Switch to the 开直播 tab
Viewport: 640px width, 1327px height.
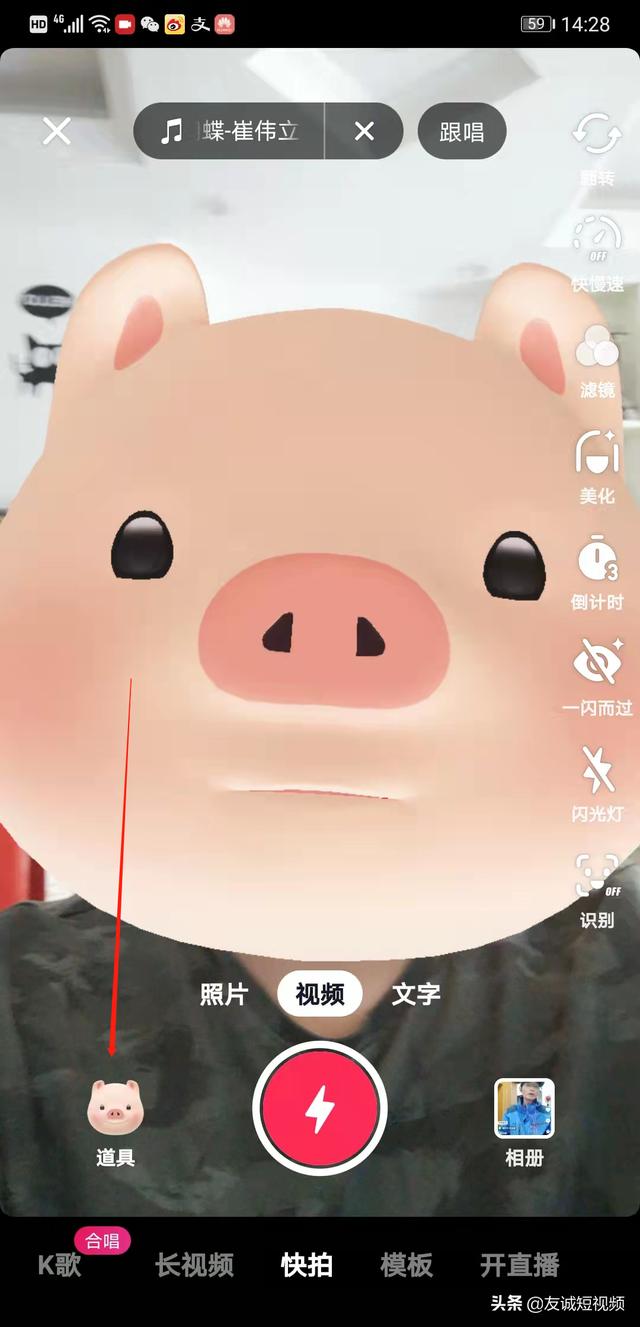(520, 1265)
